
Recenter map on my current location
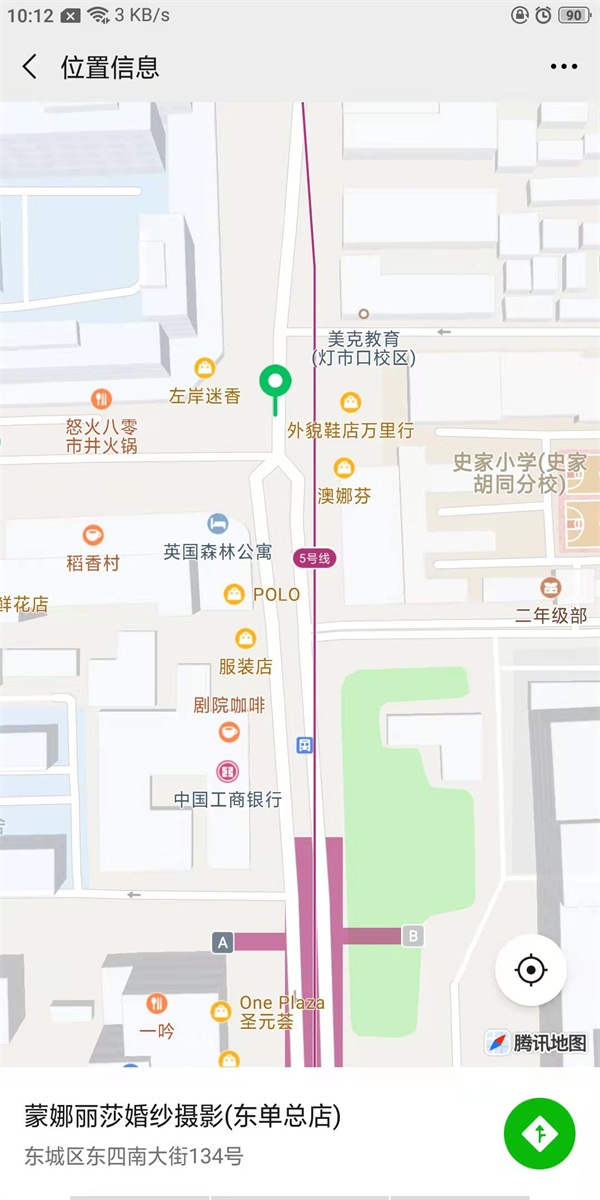(x=531, y=969)
